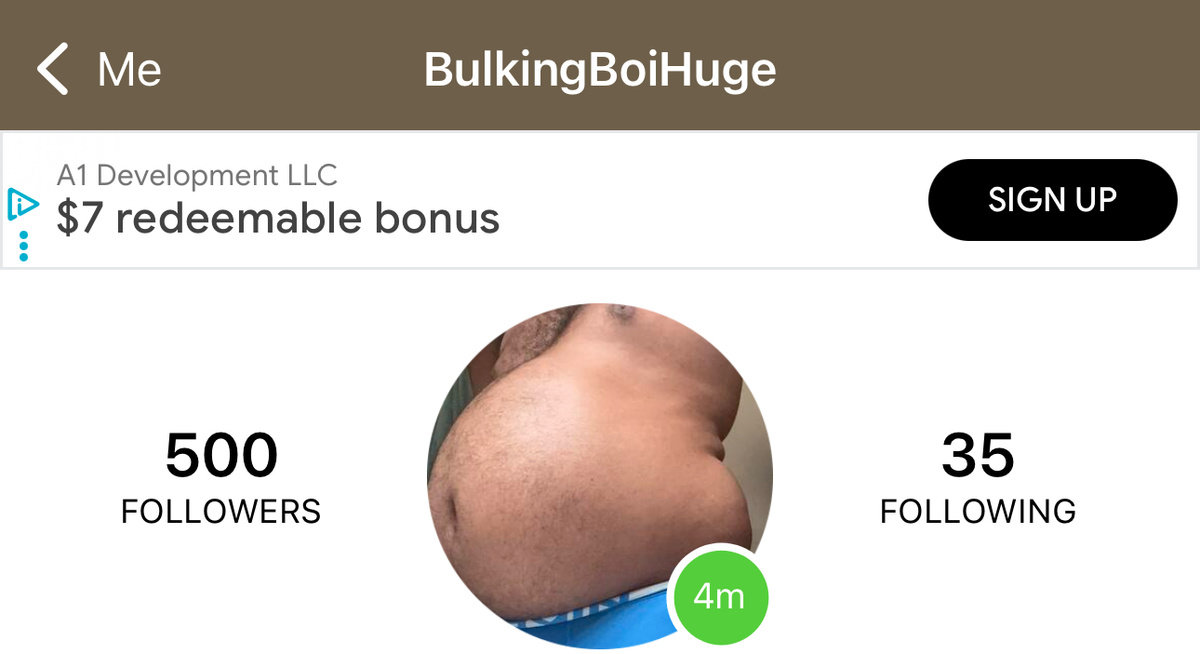View the 35 following list
The image size is (1200, 654).
pos(977,477)
